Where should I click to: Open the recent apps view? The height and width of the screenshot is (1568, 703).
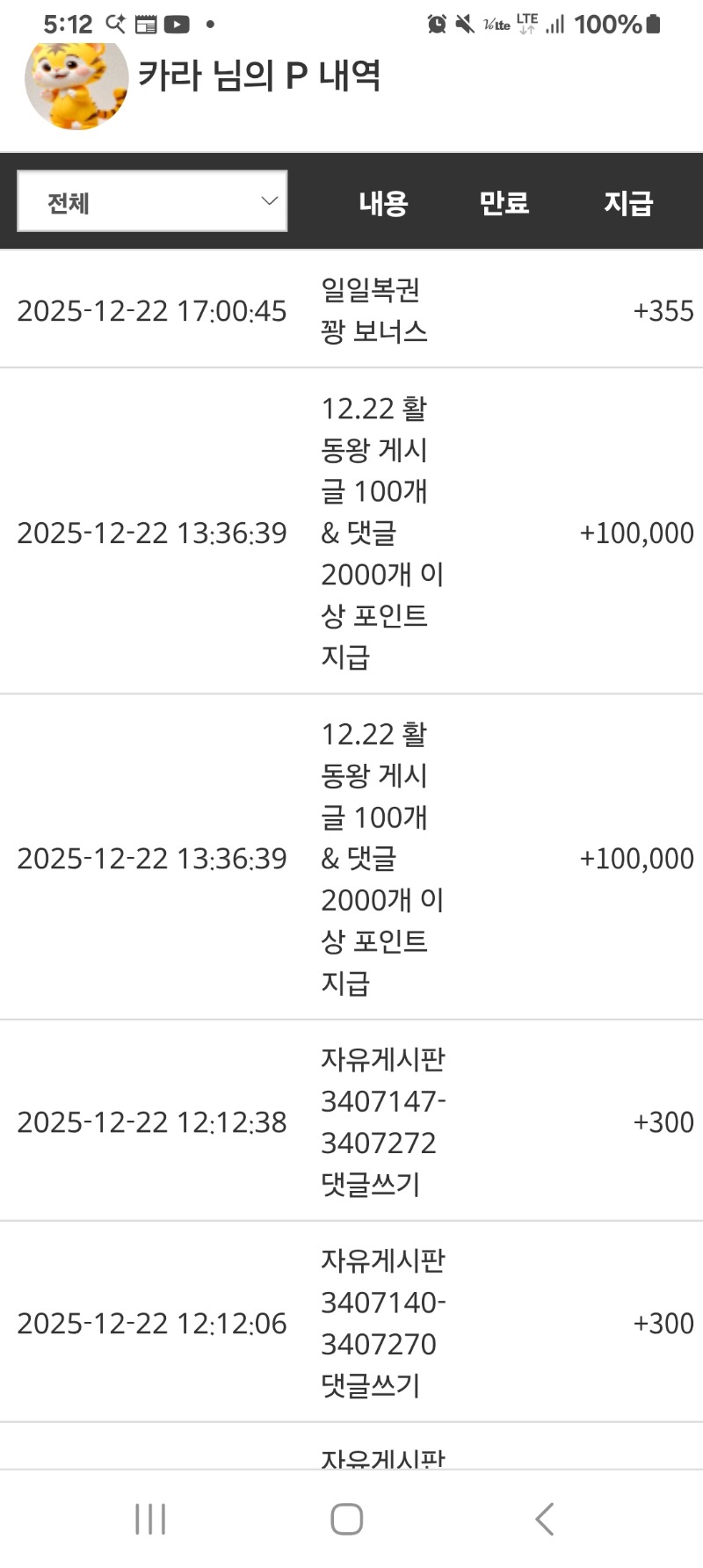150,1519
